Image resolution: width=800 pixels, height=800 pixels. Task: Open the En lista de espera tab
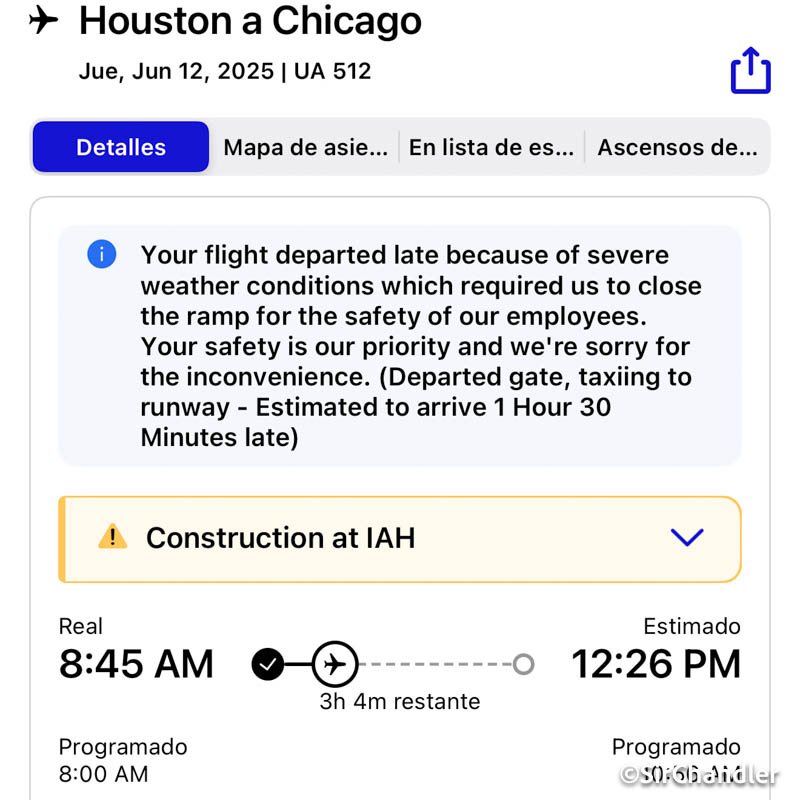[x=491, y=147]
